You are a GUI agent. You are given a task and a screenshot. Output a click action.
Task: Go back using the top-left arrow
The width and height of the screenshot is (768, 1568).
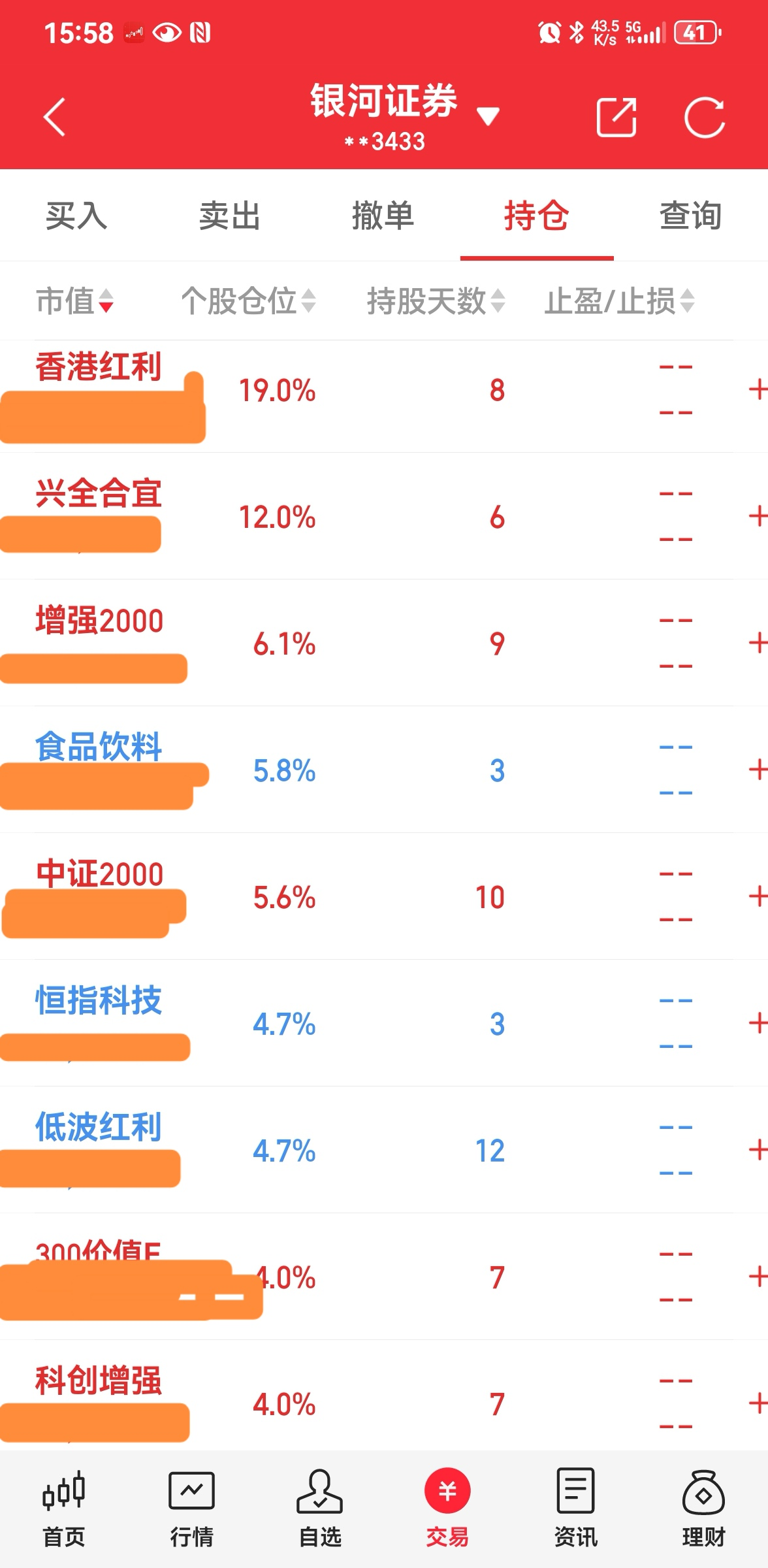pos(55,118)
